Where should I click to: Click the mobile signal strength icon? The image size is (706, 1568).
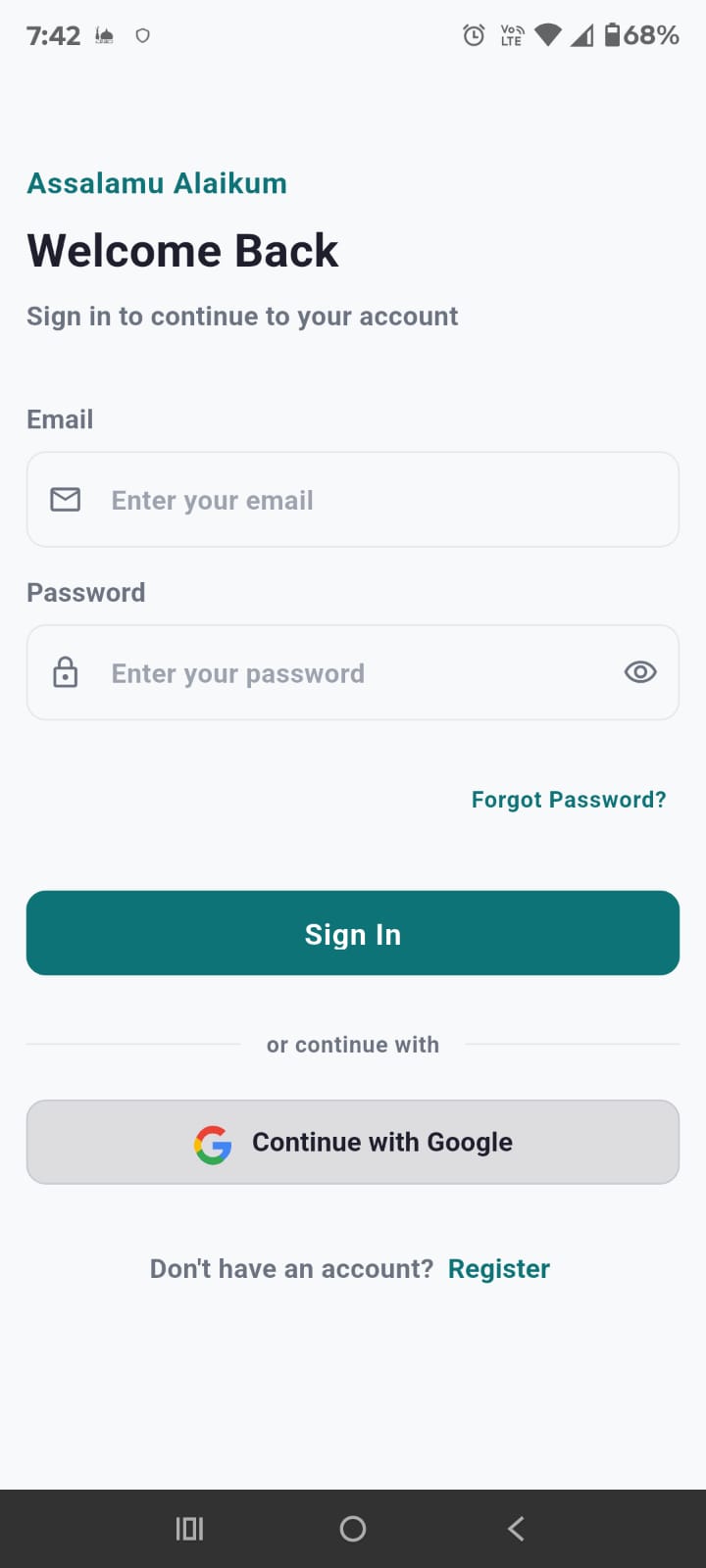(580, 35)
